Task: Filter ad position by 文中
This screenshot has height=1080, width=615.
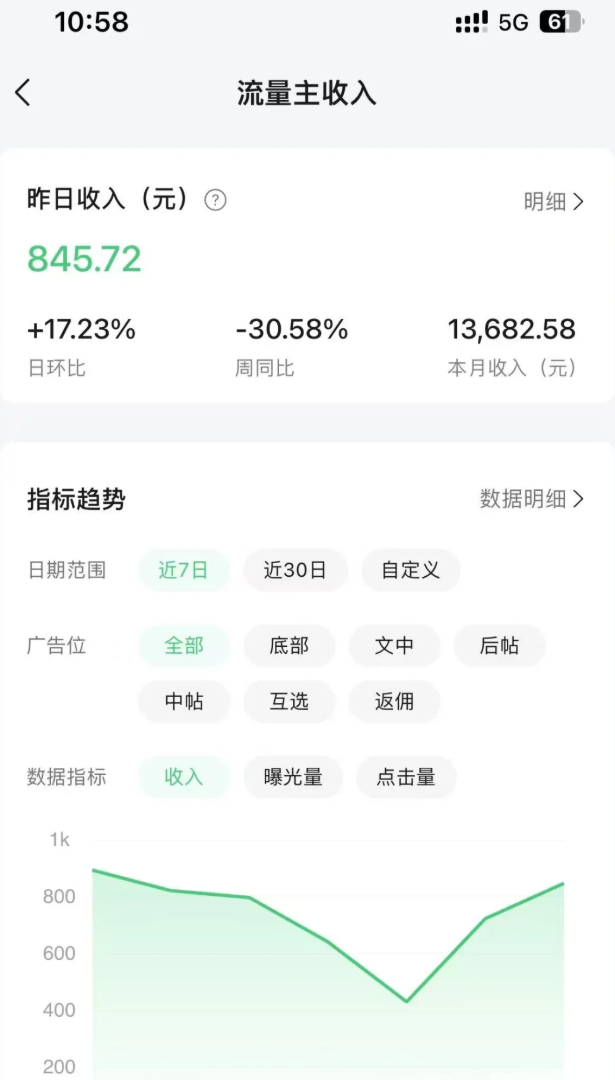Action: click(394, 646)
